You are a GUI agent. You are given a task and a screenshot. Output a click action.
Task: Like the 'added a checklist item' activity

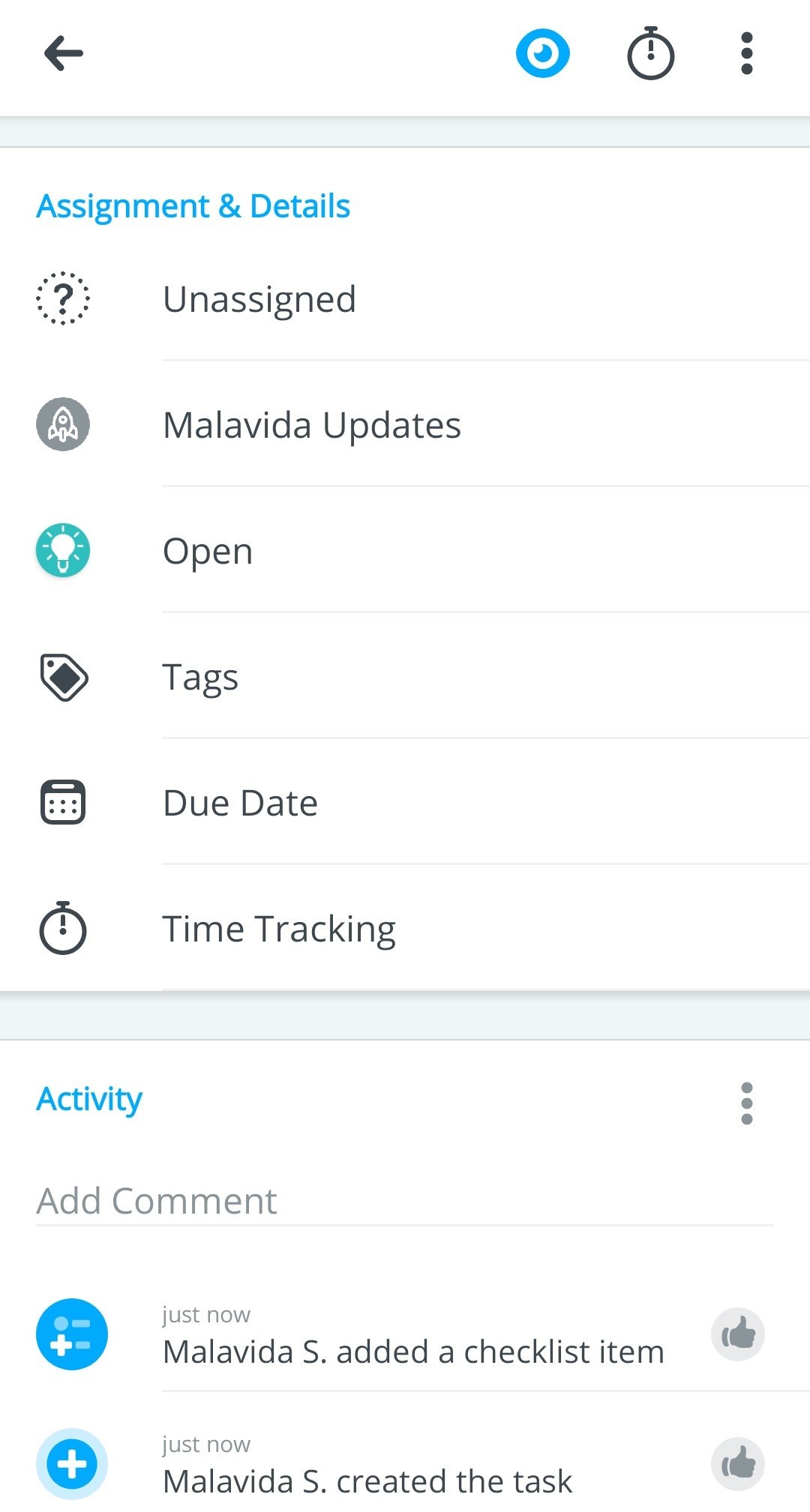(x=738, y=1334)
